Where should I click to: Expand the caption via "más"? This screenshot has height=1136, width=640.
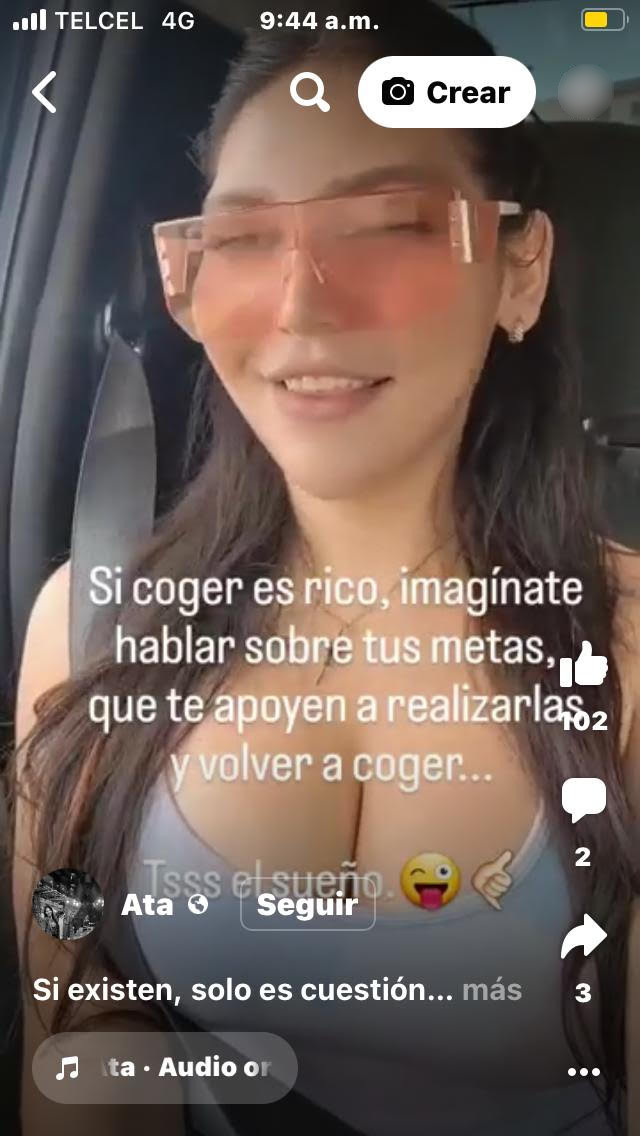[492, 990]
